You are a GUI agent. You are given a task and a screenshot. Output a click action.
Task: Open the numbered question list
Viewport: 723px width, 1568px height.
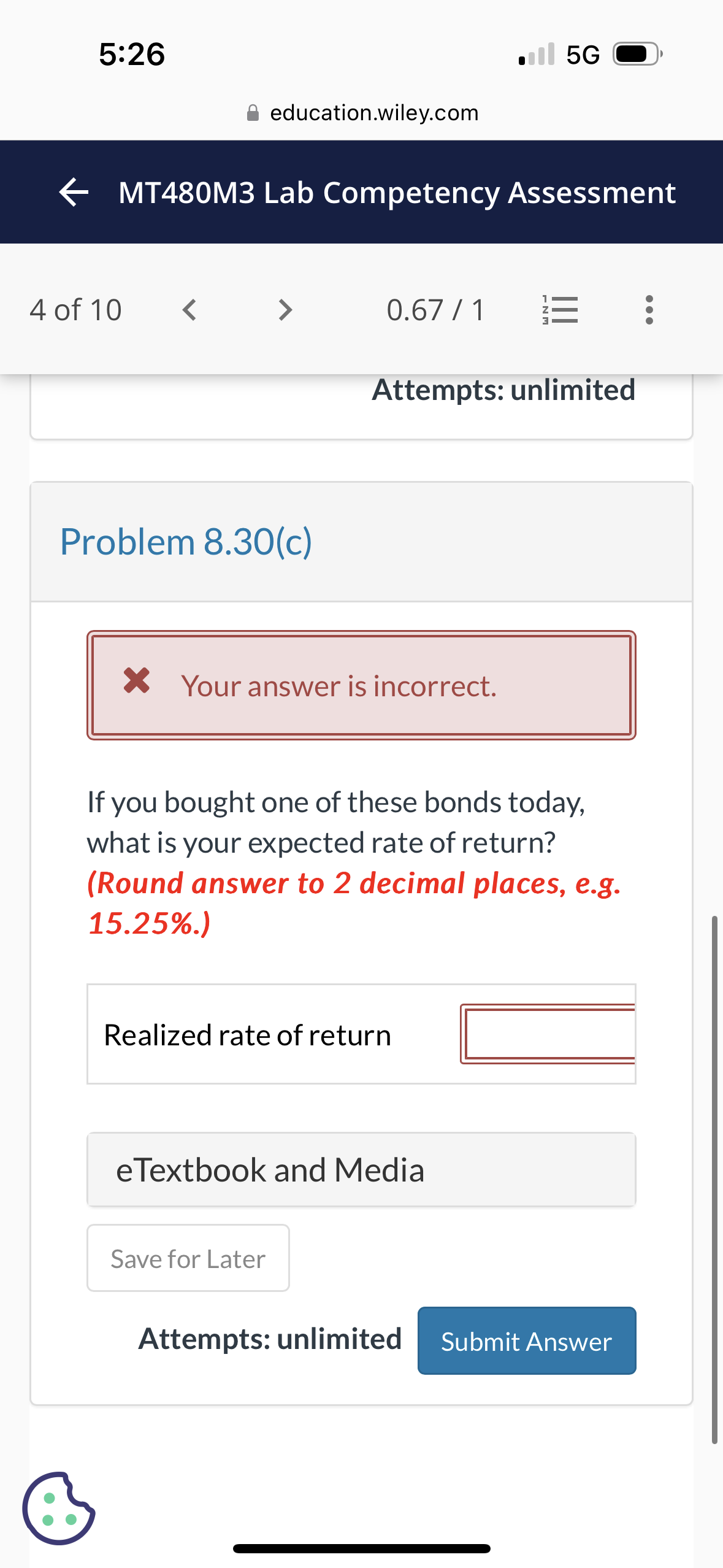(559, 310)
